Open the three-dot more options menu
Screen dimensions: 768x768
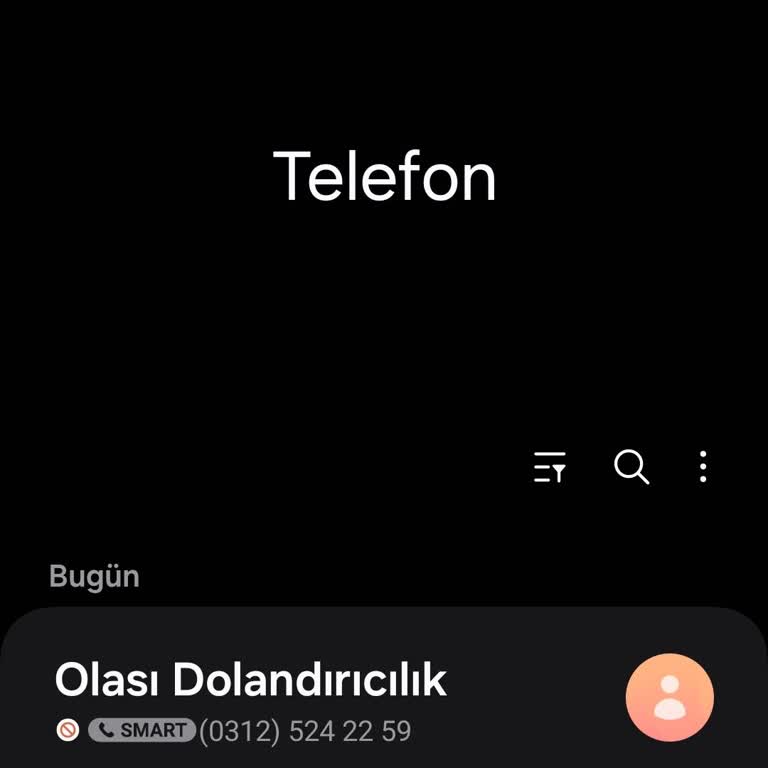(x=704, y=467)
